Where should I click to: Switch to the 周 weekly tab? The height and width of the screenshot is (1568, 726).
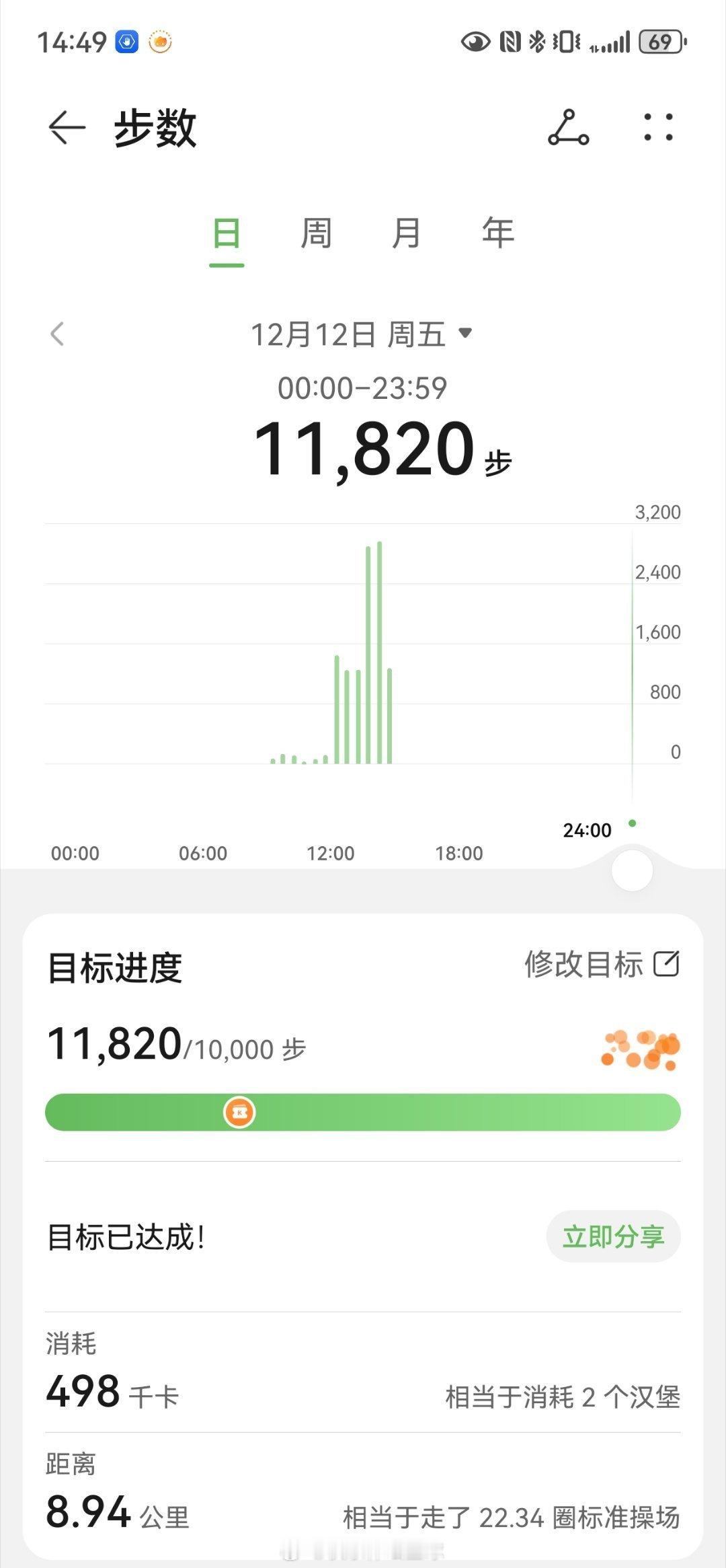point(316,233)
